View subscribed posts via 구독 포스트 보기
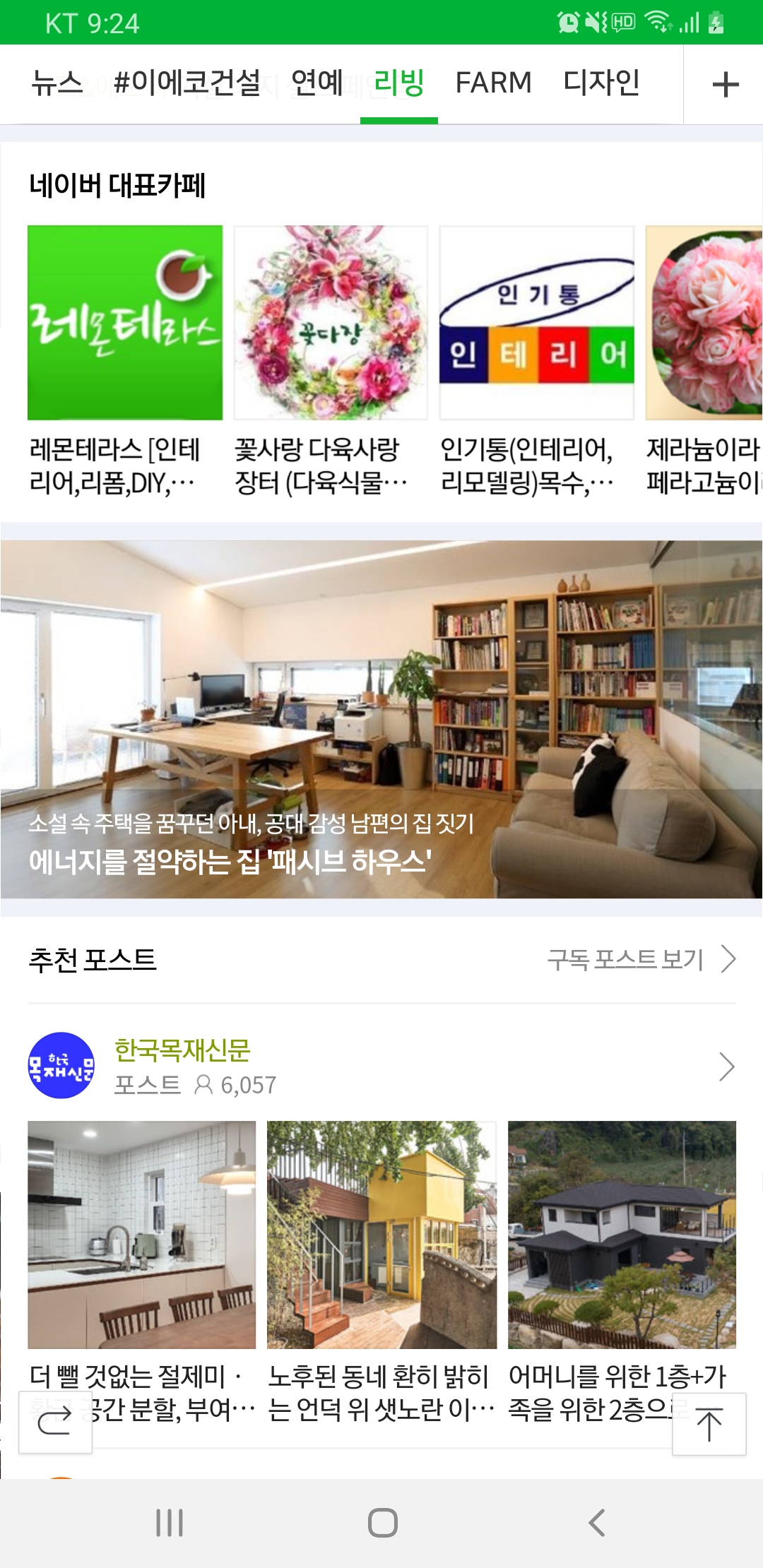This screenshot has width=763, height=1568. point(641,959)
